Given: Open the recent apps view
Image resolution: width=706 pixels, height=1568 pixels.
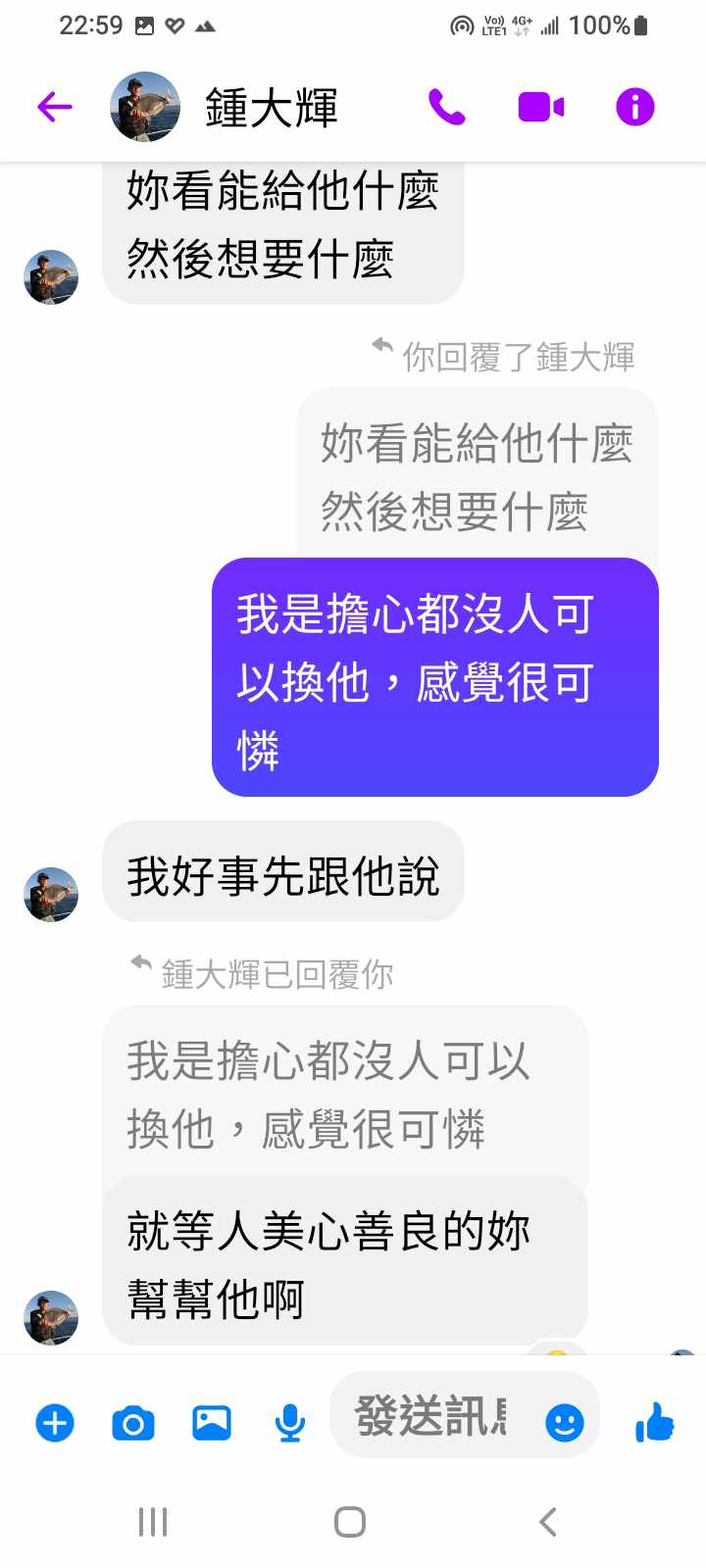Looking at the screenshot, I should coord(153,1522).
